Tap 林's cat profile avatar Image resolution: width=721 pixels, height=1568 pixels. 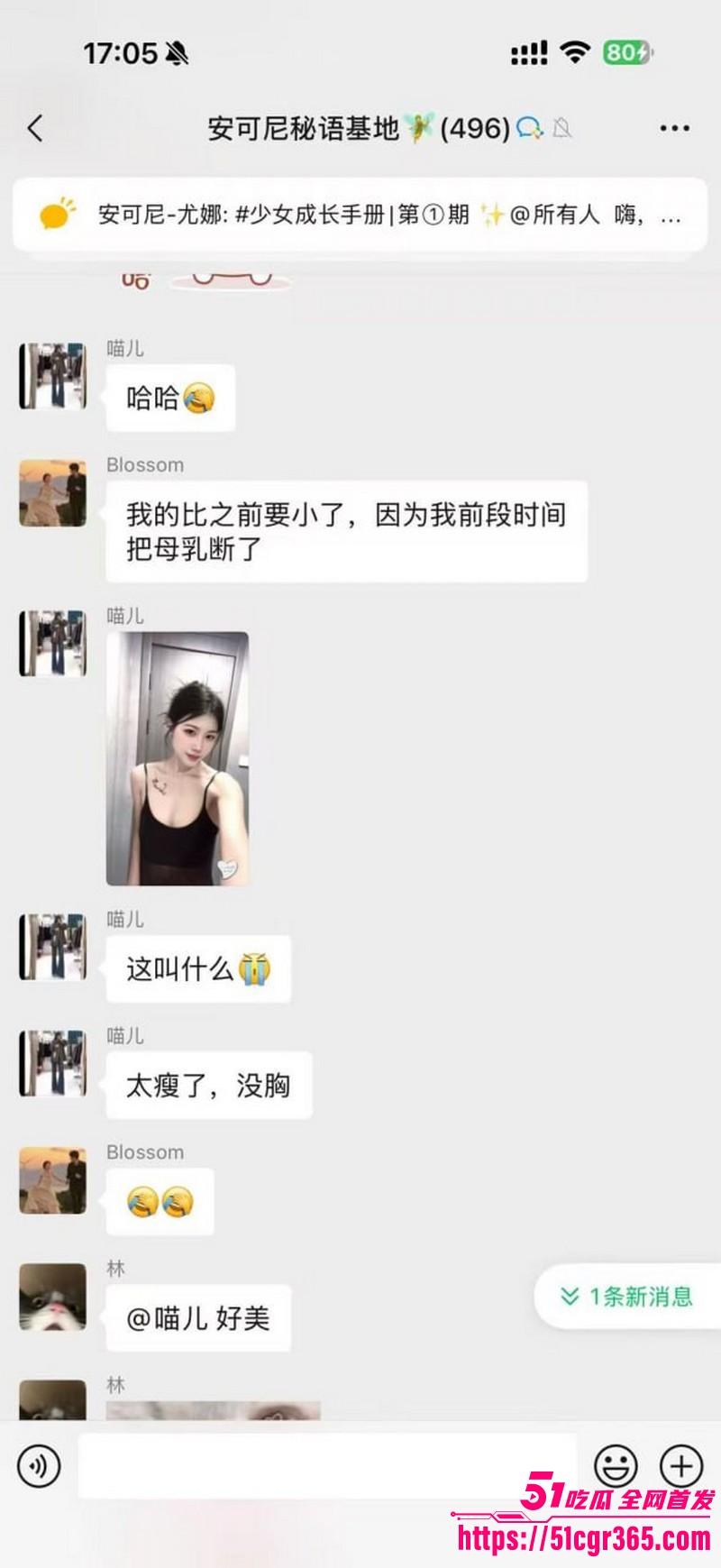pos(51,1296)
